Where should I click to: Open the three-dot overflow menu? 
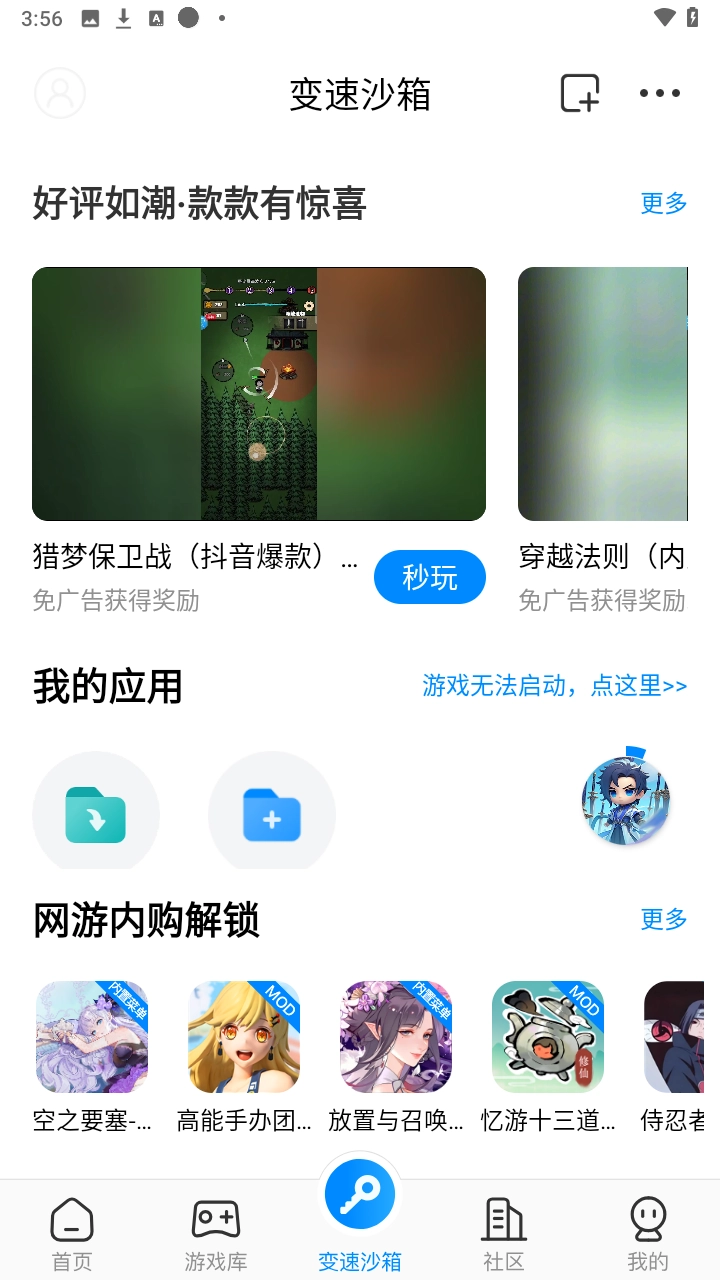[660, 94]
